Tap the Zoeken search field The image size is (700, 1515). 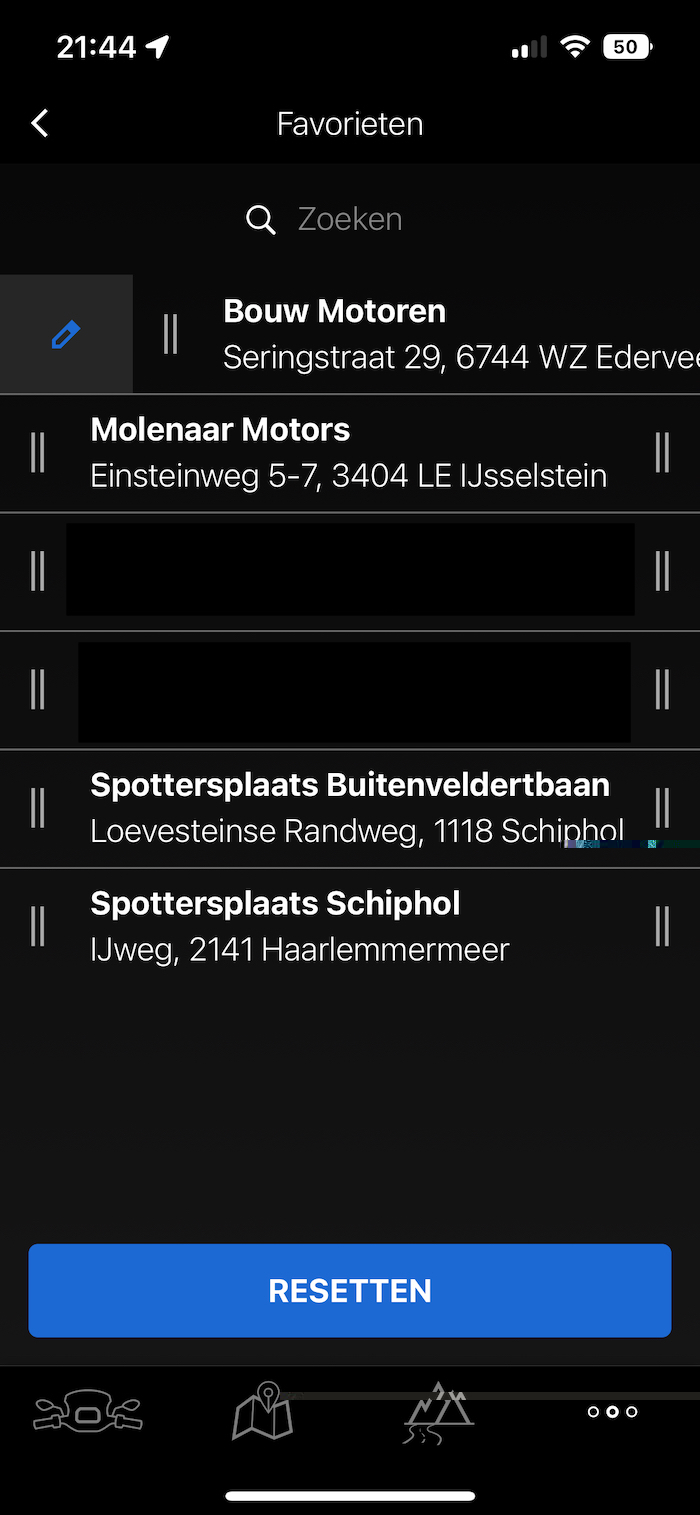(349, 219)
